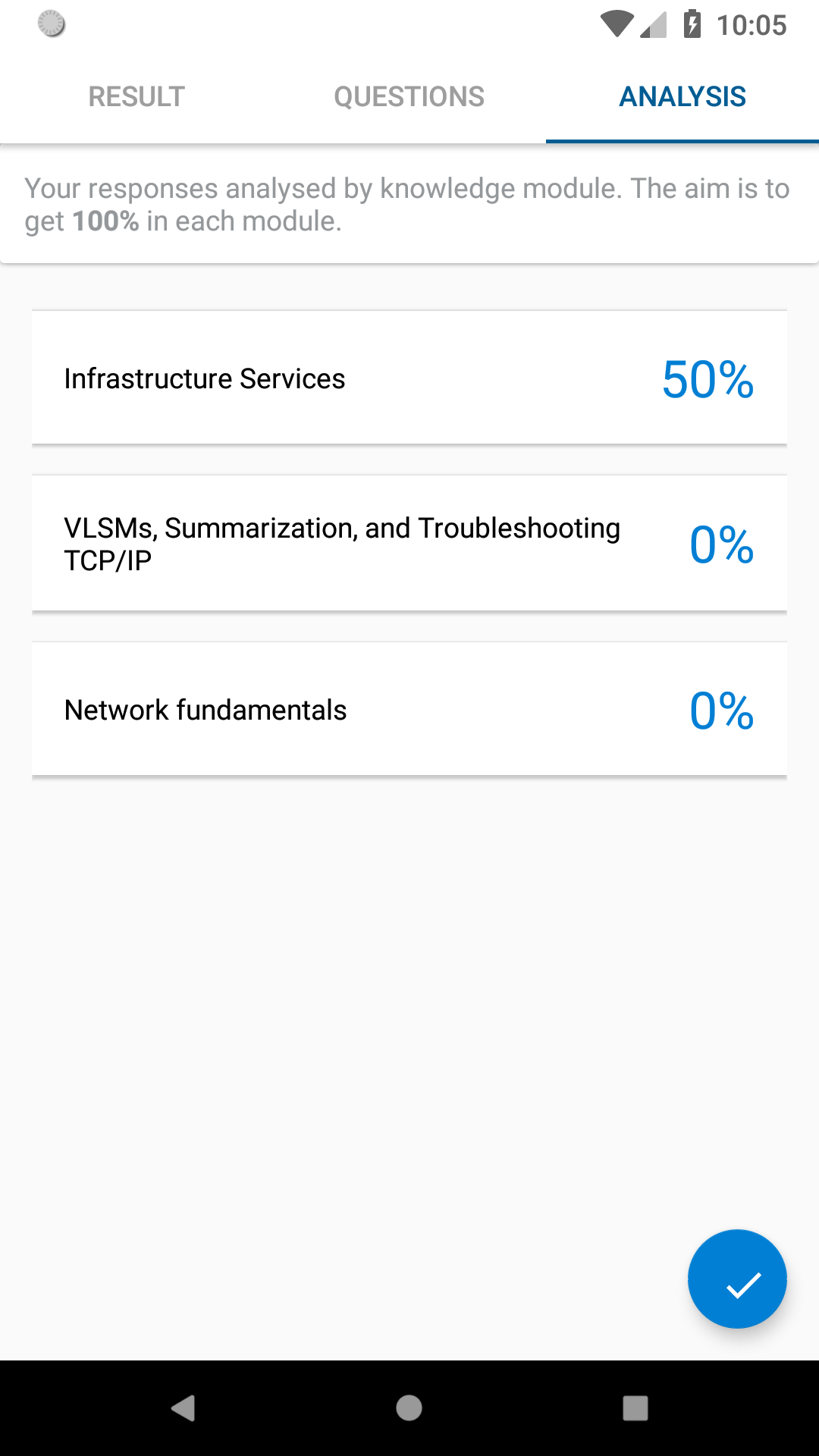Go back using the system back button
The height and width of the screenshot is (1456, 819).
(x=183, y=1408)
